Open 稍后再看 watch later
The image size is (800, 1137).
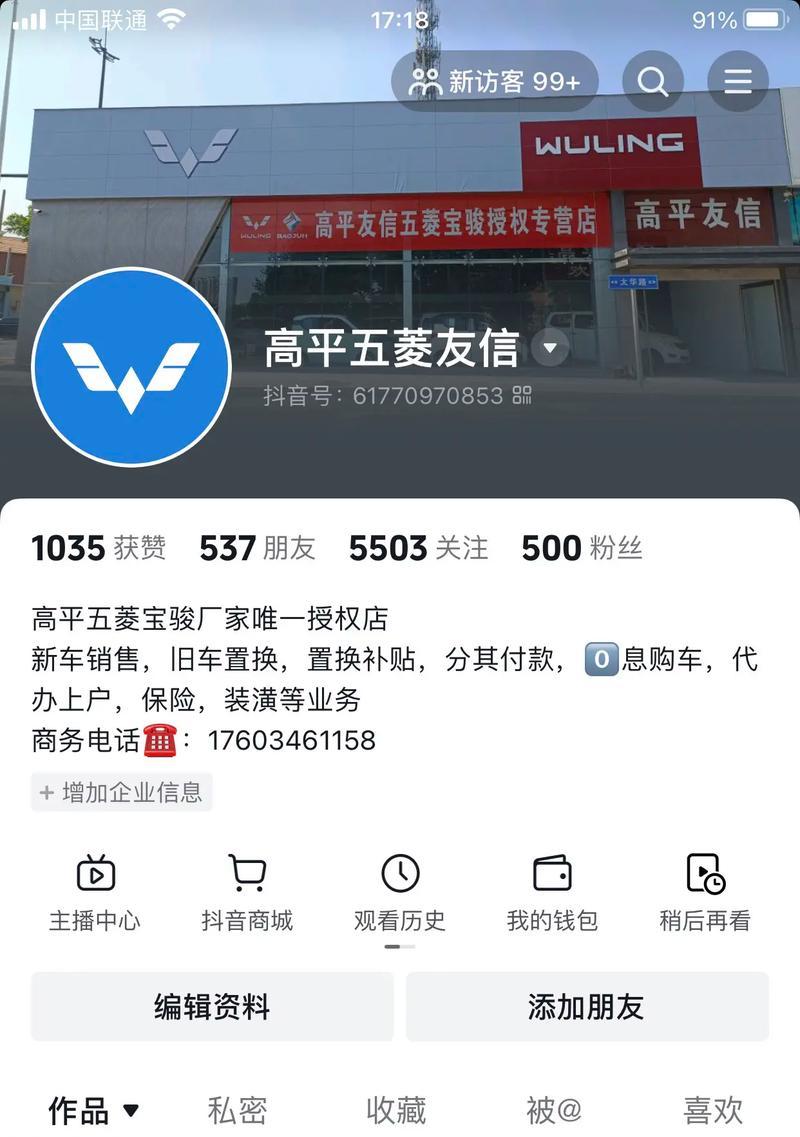click(x=705, y=893)
